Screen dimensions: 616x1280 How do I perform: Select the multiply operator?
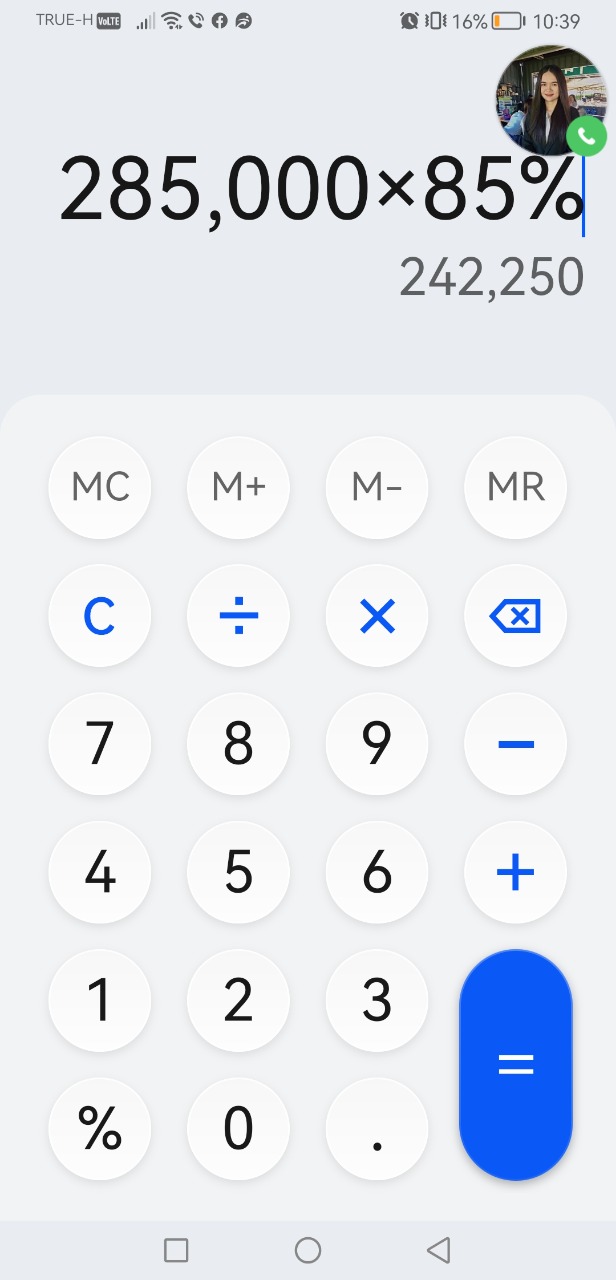click(x=377, y=616)
